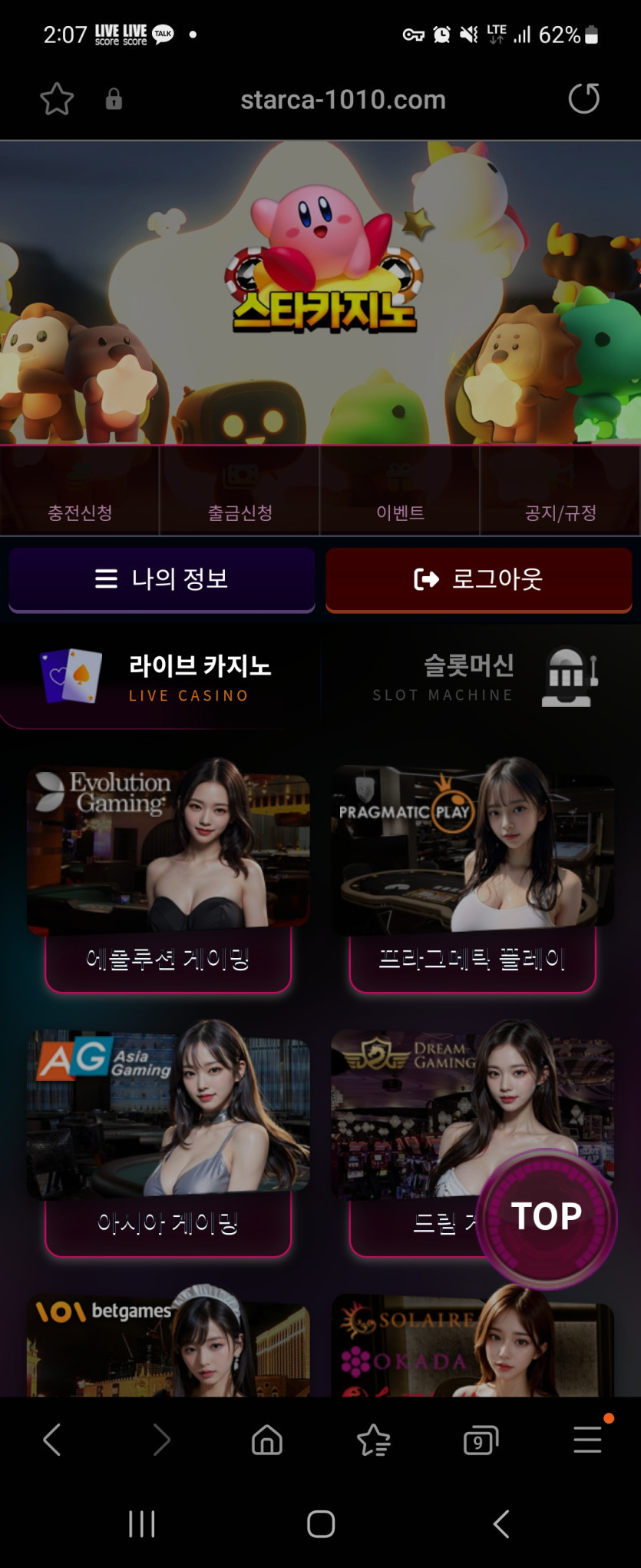641x1568 pixels.
Task: Open the betgames card
Action: 168,1344
